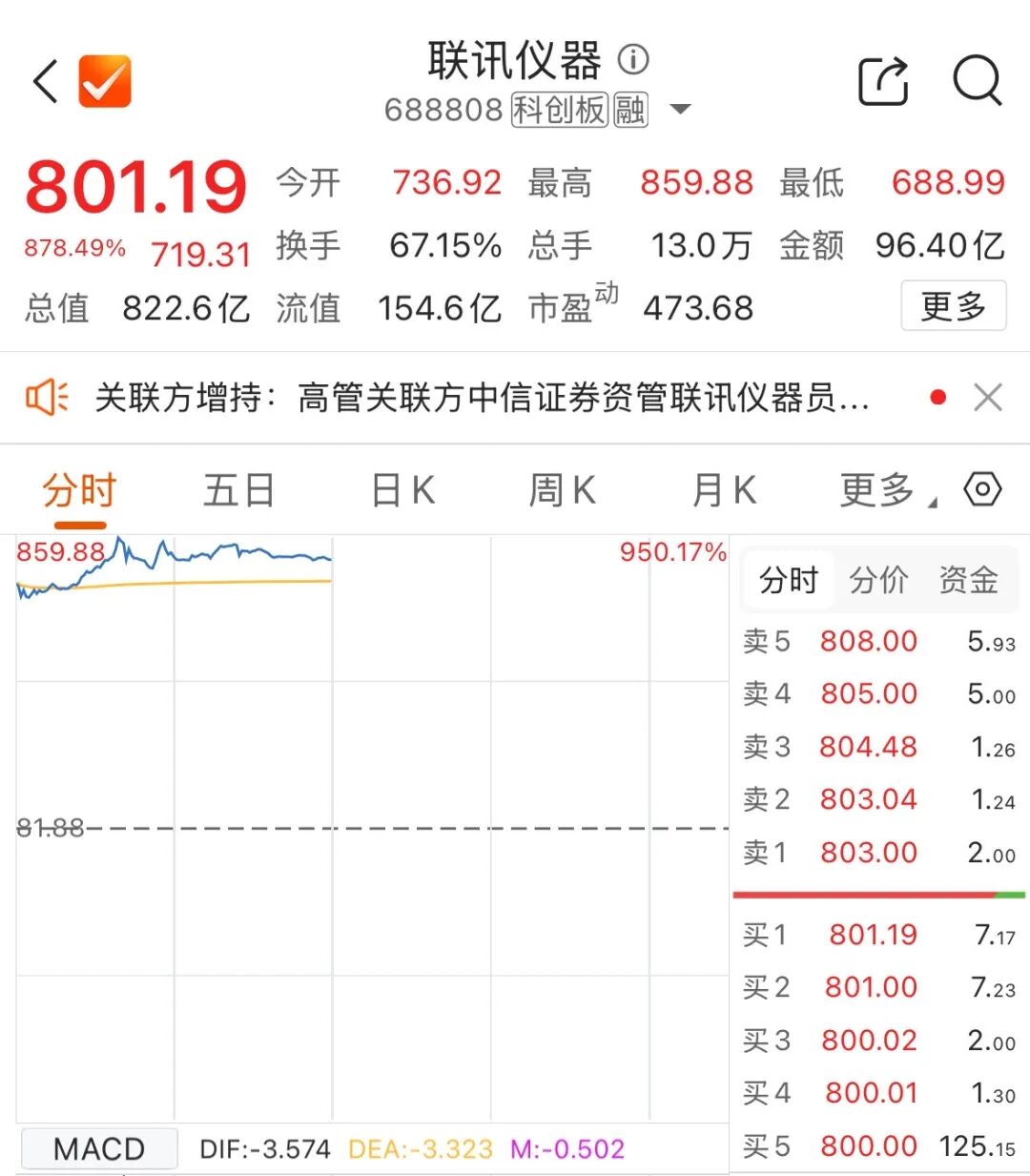Open the 关联方增持 news notice

click(x=482, y=398)
